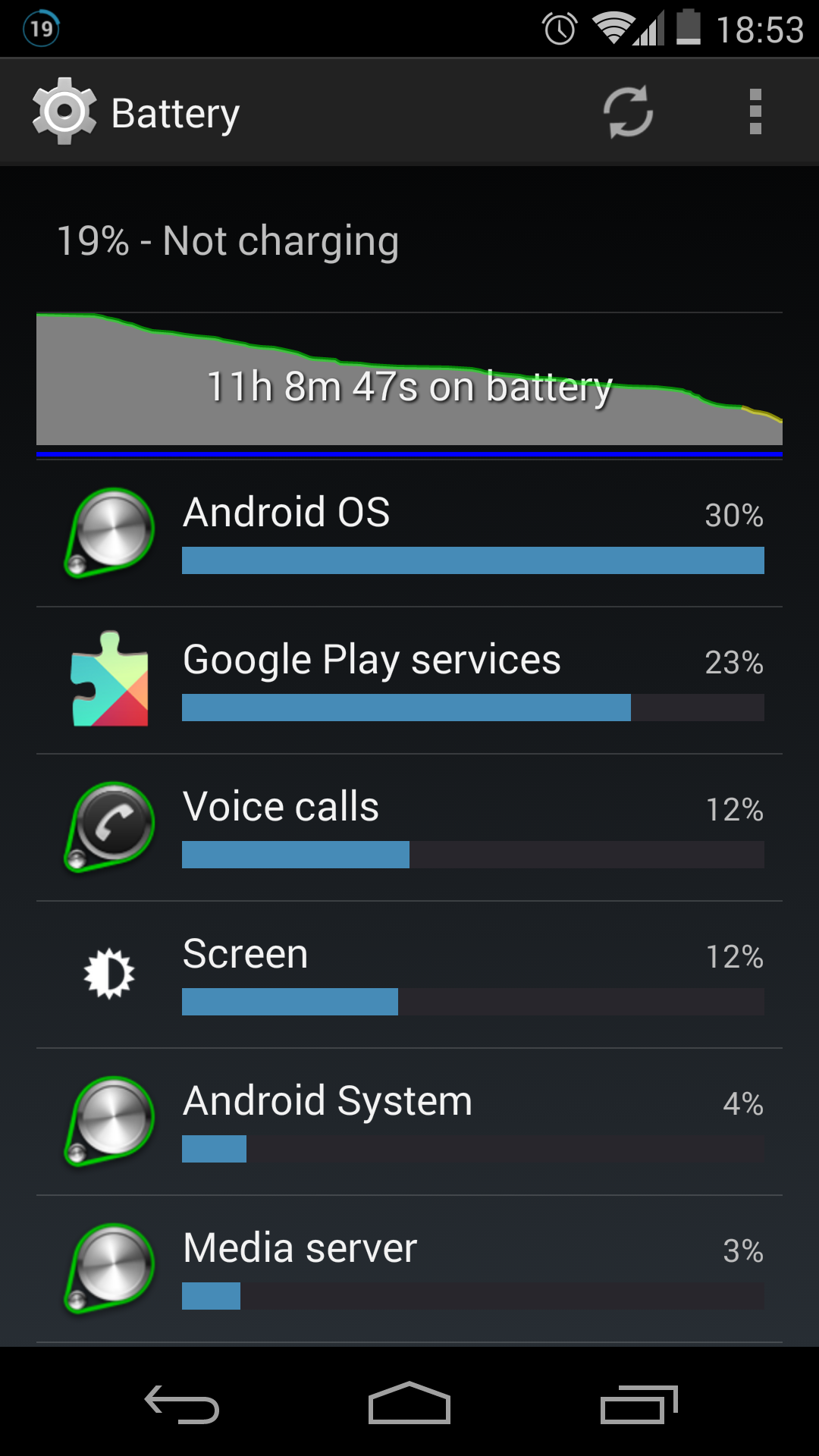Select the Screen usage row

[409, 974]
